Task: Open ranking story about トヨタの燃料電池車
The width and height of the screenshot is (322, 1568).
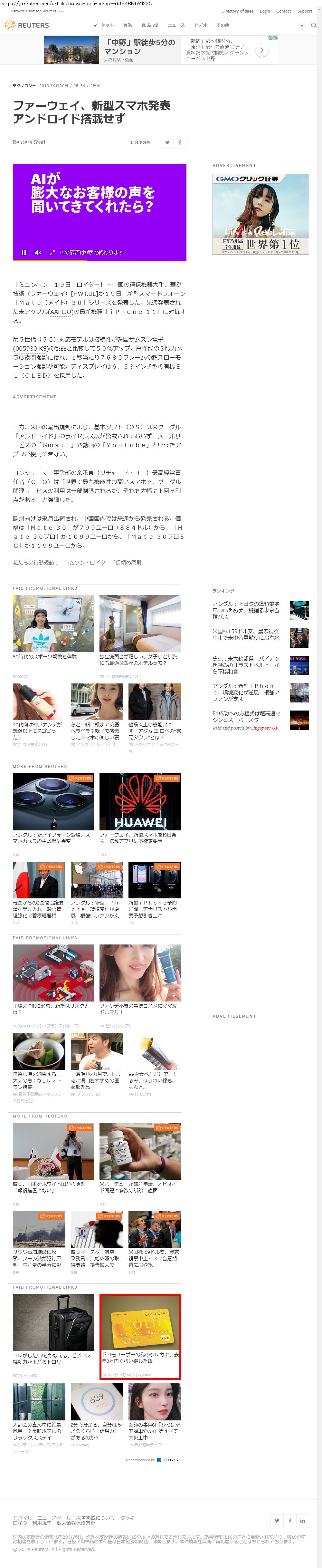Action: tap(246, 610)
